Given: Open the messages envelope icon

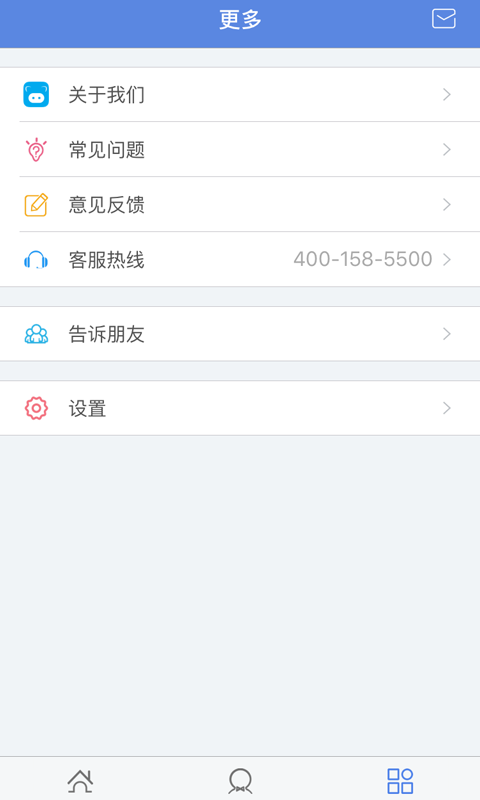Looking at the screenshot, I should (x=443, y=19).
